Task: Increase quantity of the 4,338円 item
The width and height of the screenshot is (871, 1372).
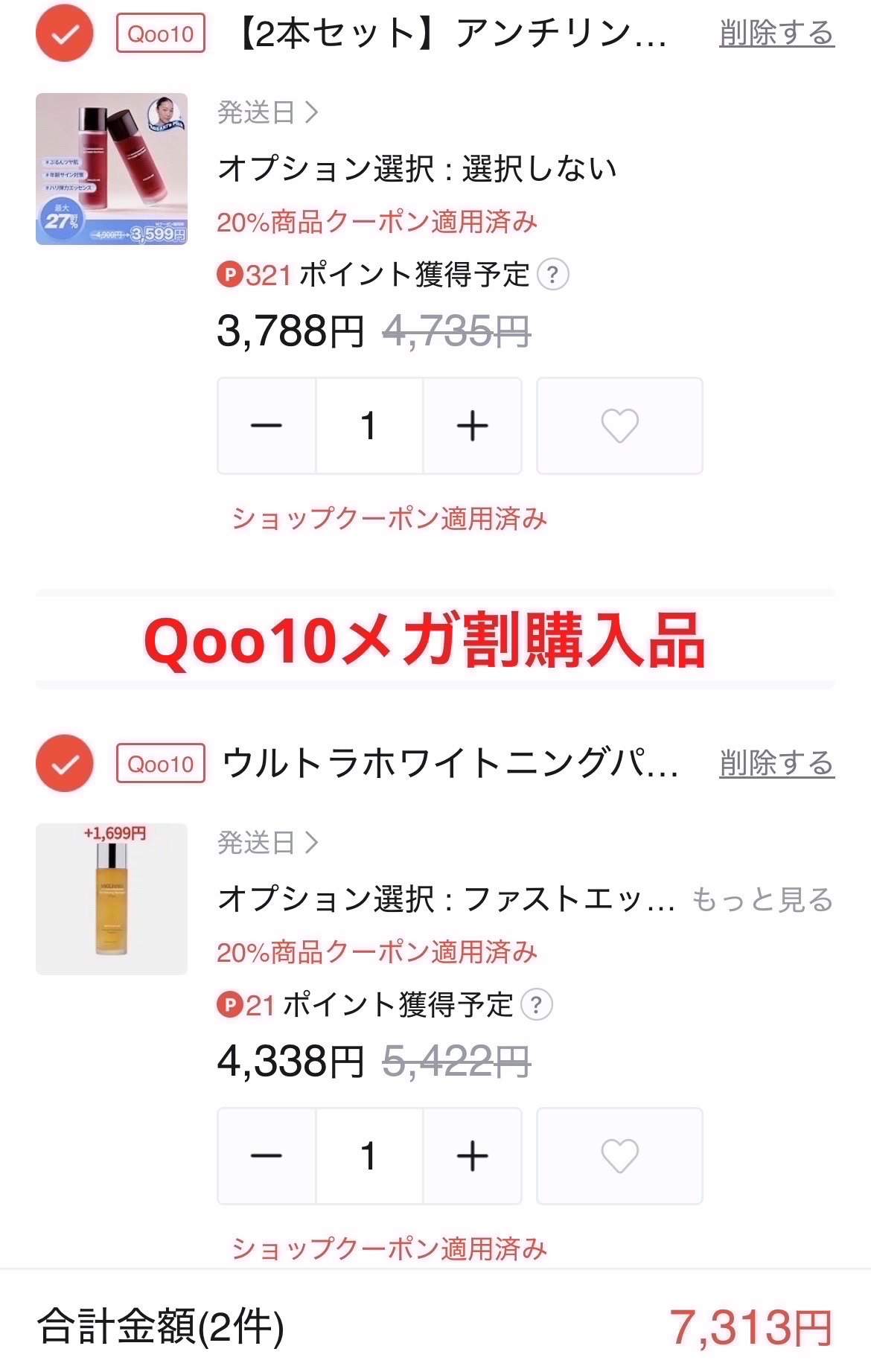Action: pyautogui.click(x=472, y=1156)
